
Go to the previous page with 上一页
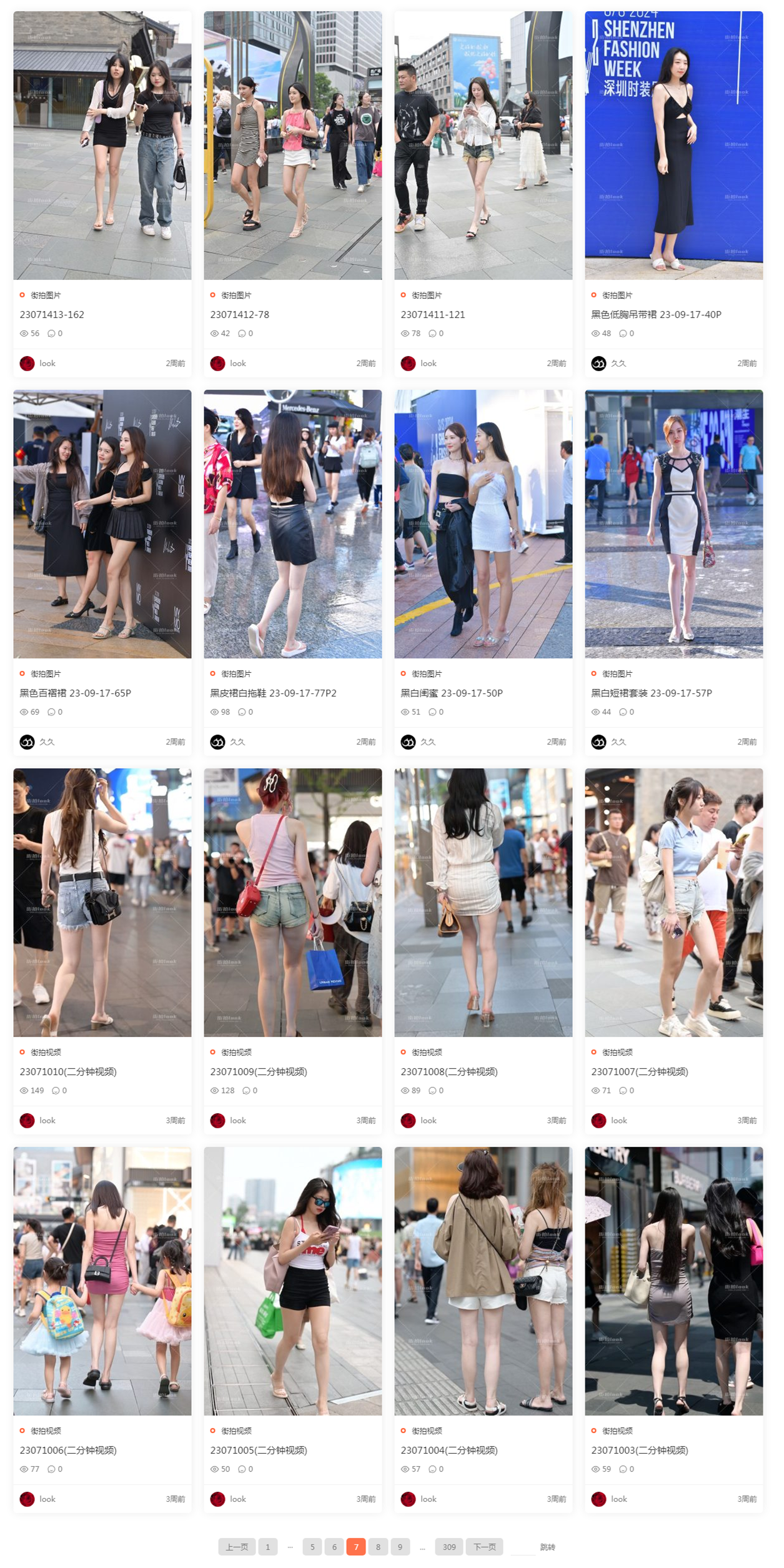click(x=236, y=1547)
